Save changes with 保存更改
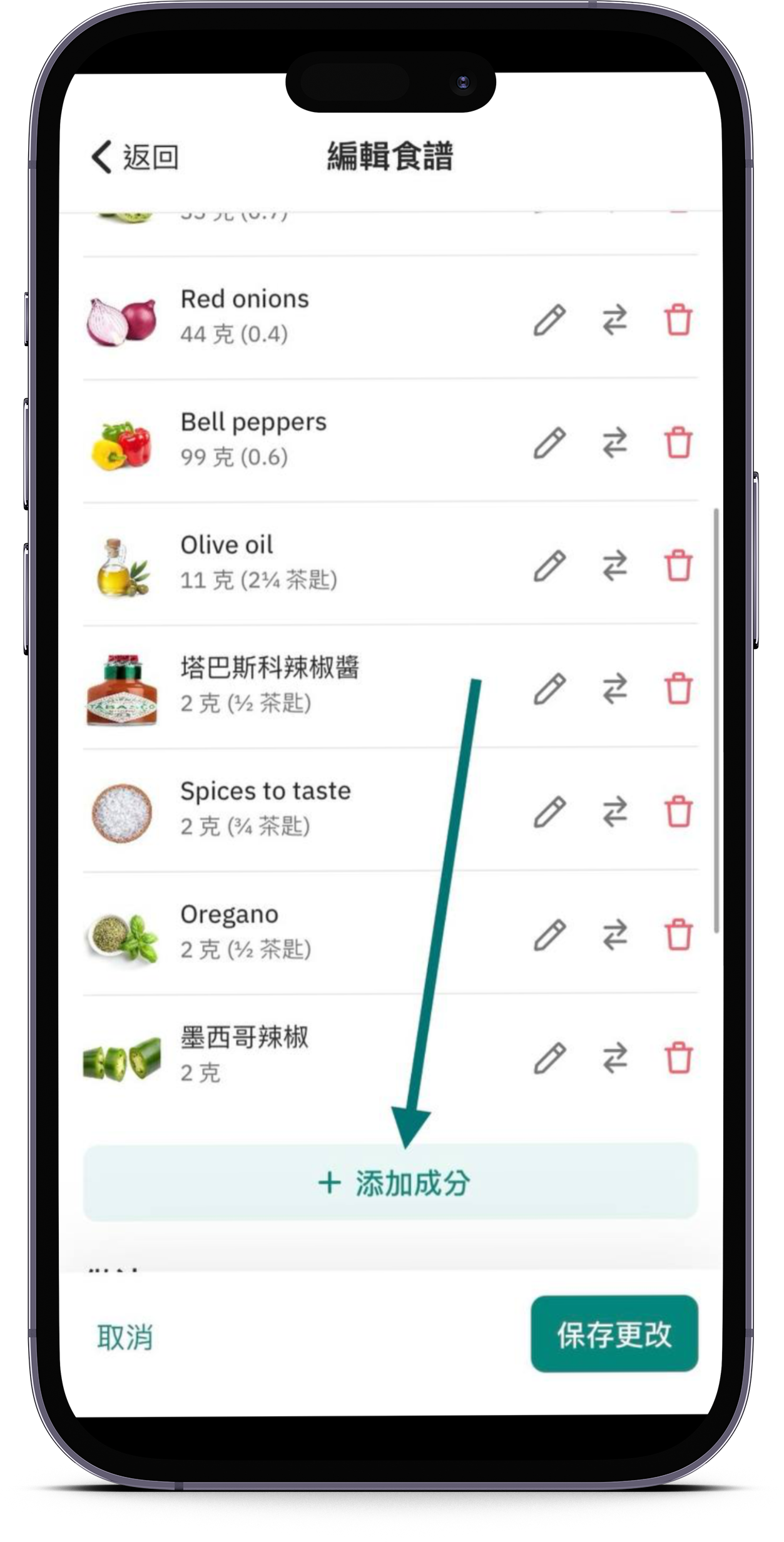Screen dimensions: 784x1542 click(614, 1334)
